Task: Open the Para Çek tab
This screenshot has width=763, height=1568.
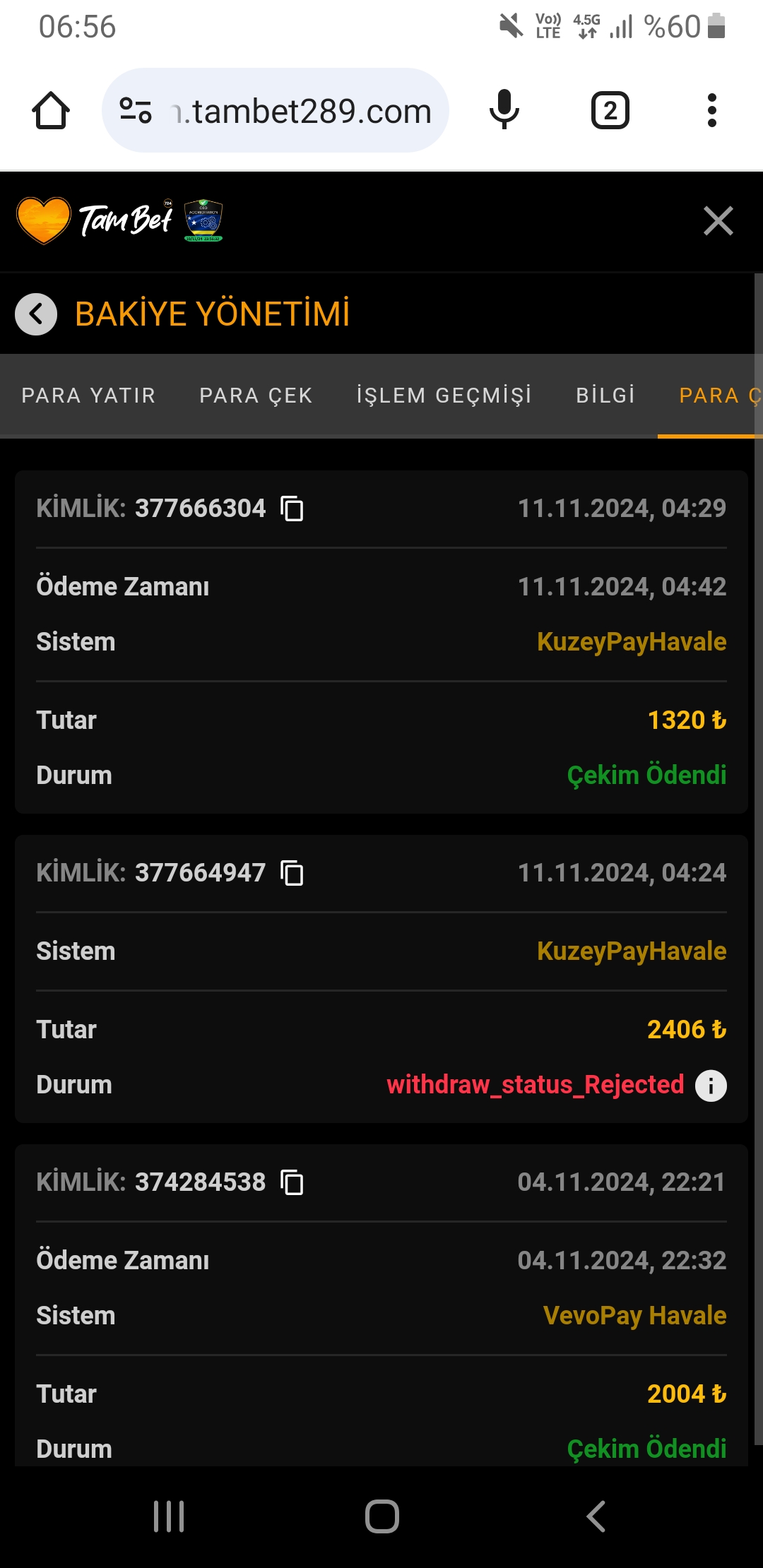Action: pyautogui.click(x=256, y=396)
